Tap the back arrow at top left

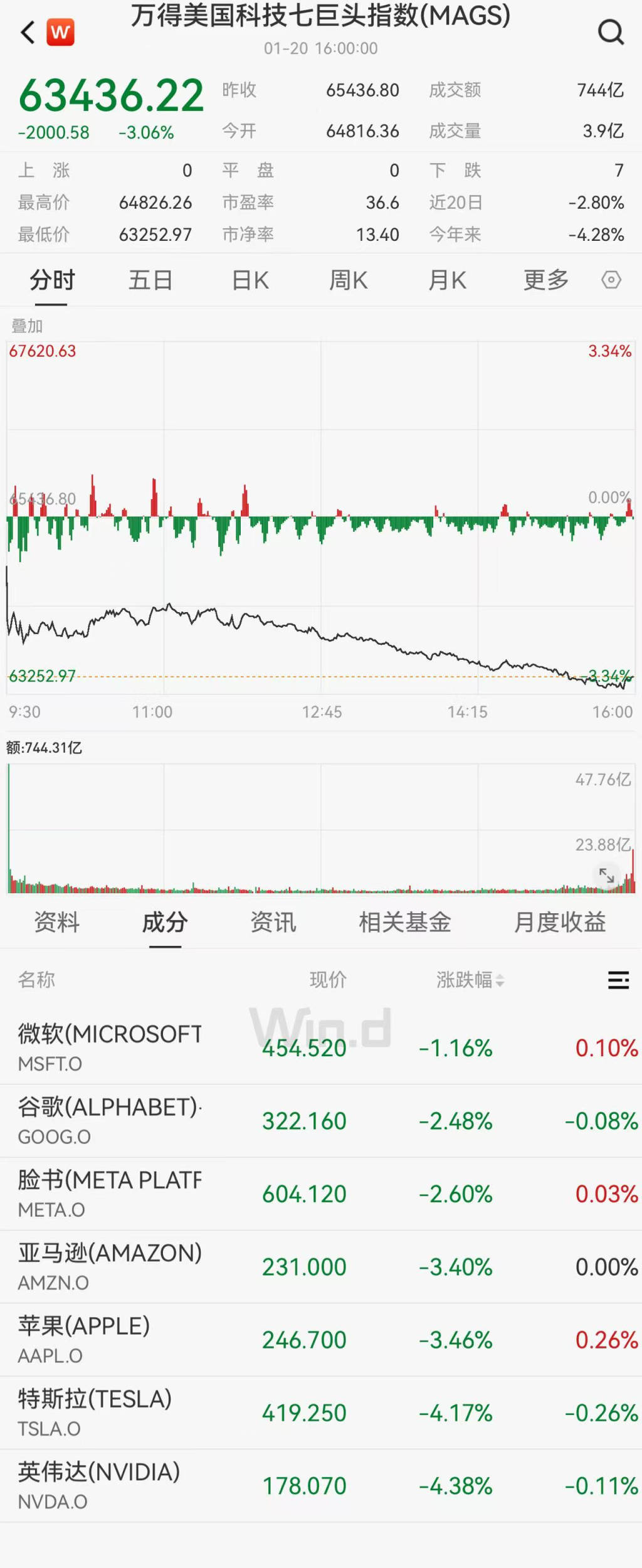(x=26, y=33)
